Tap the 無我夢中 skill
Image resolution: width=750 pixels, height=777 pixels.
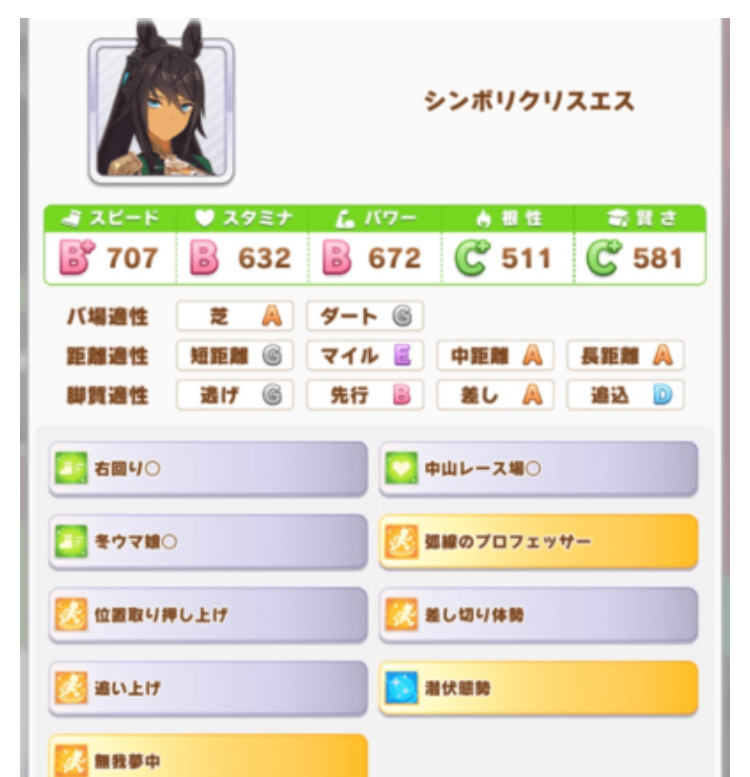pos(208,758)
